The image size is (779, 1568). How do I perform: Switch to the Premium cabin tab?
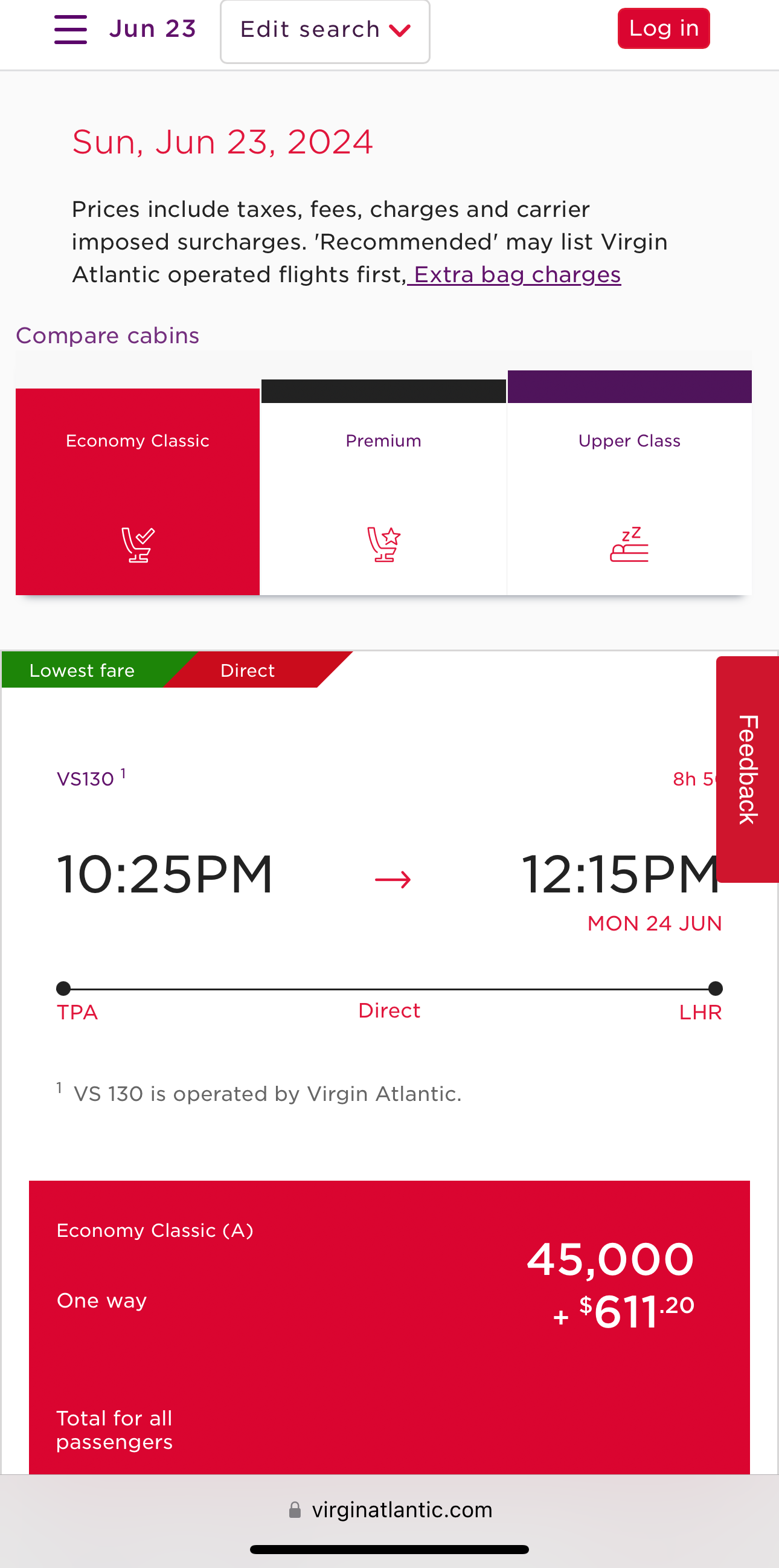pyautogui.click(x=383, y=487)
